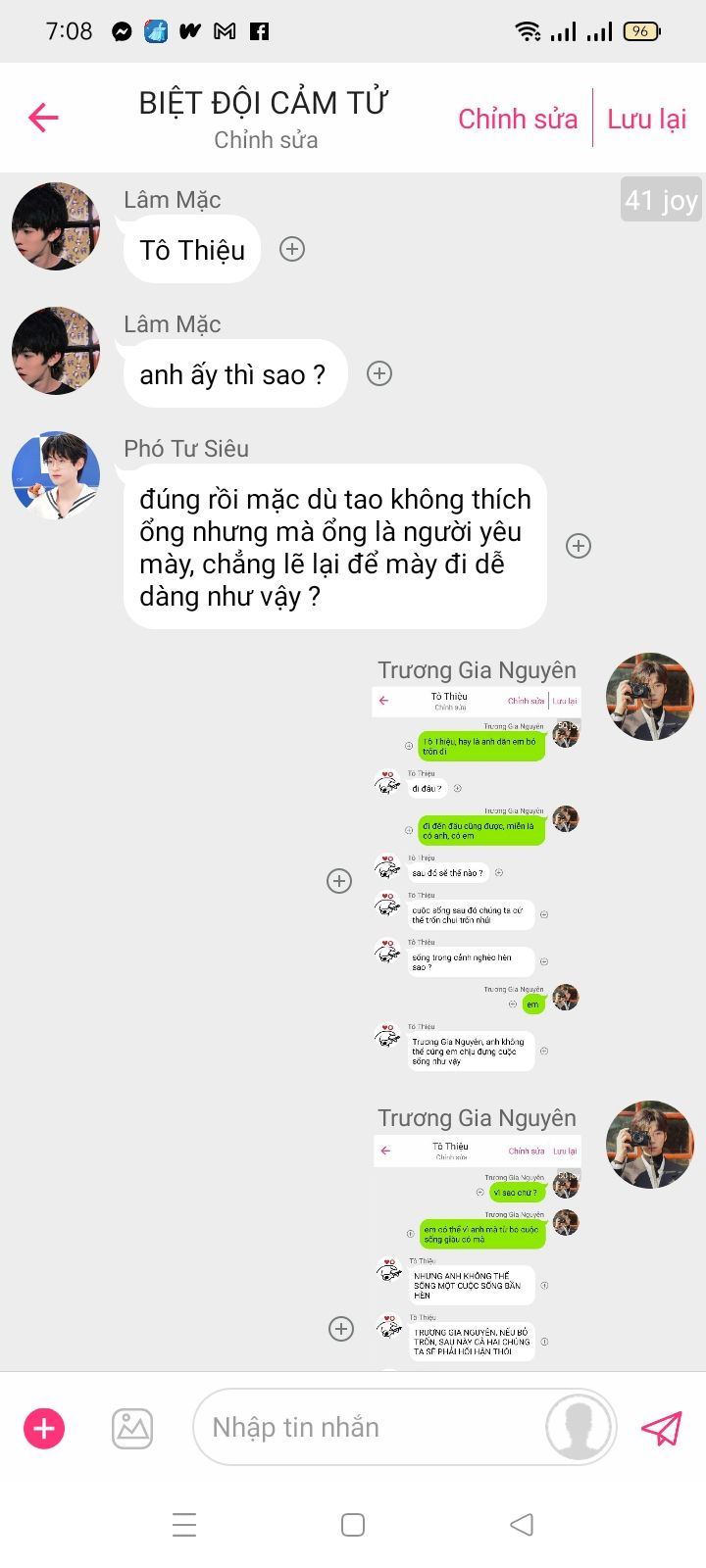706x1568 pixels.
Task: Choose the sender avatar in input box
Action: (x=579, y=1427)
